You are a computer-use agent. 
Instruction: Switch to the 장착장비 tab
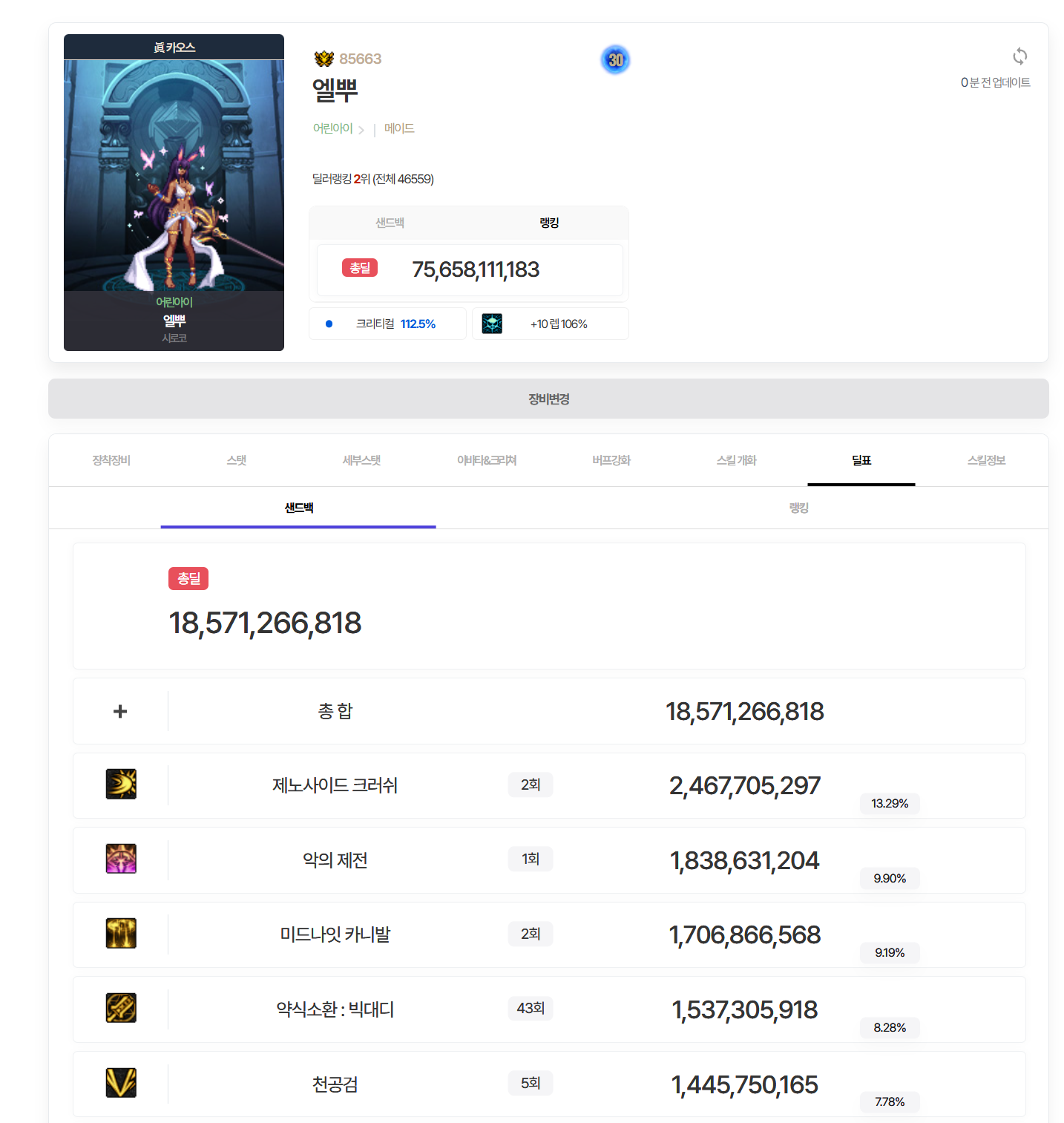(111, 460)
